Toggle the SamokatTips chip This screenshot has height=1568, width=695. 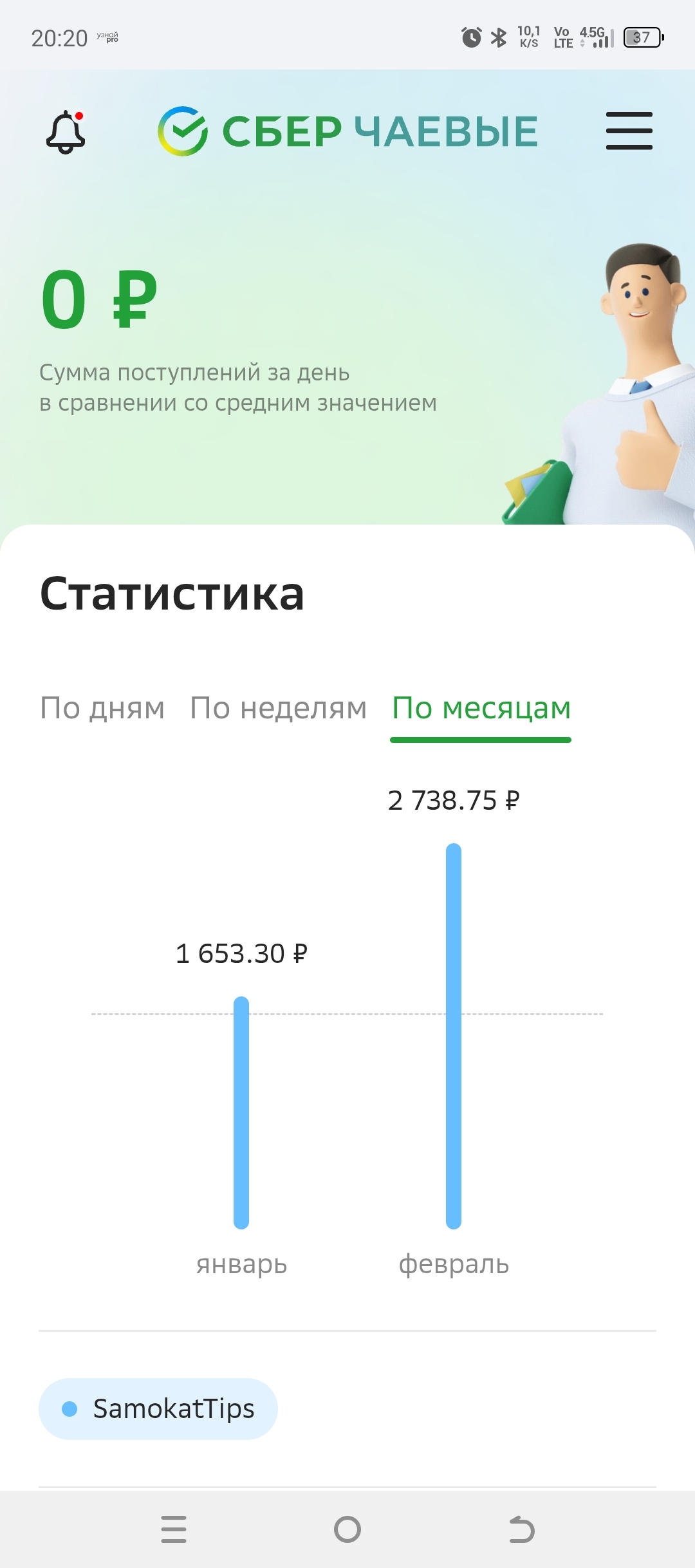(158, 1409)
